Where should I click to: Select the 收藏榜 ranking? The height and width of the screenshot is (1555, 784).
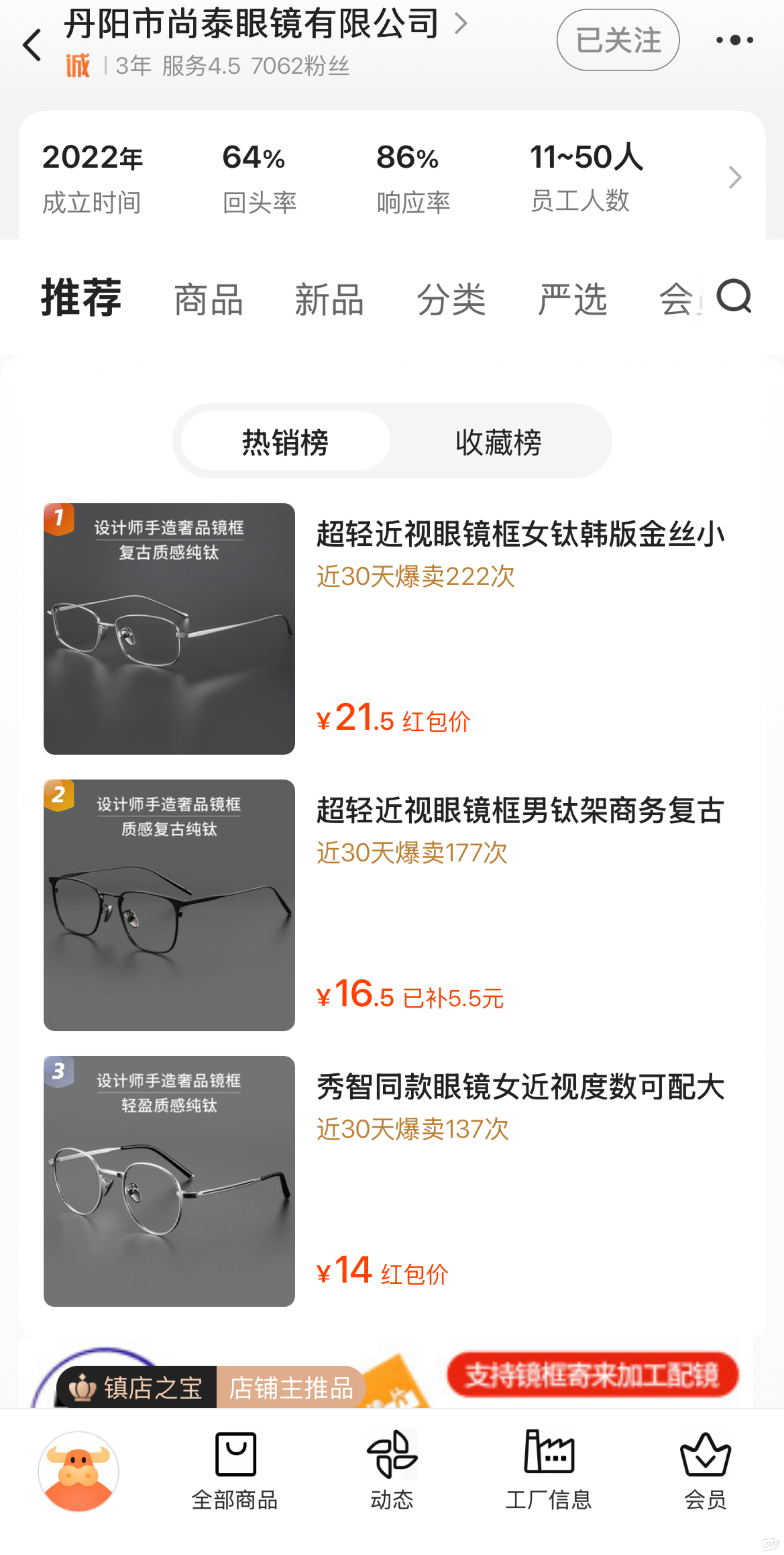tap(498, 442)
